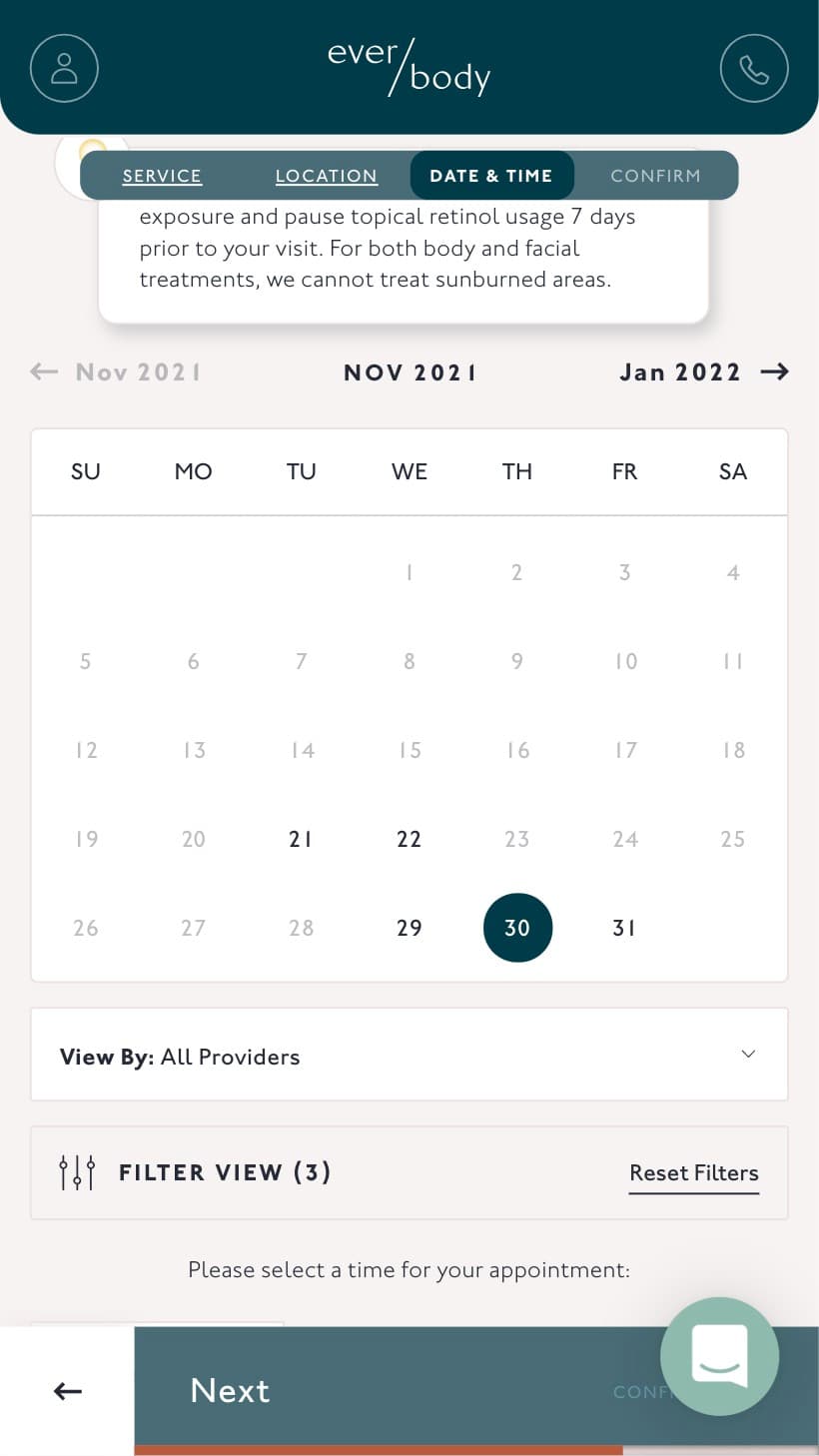Go back to the Location step
The width and height of the screenshot is (819, 1456).
pos(327,176)
